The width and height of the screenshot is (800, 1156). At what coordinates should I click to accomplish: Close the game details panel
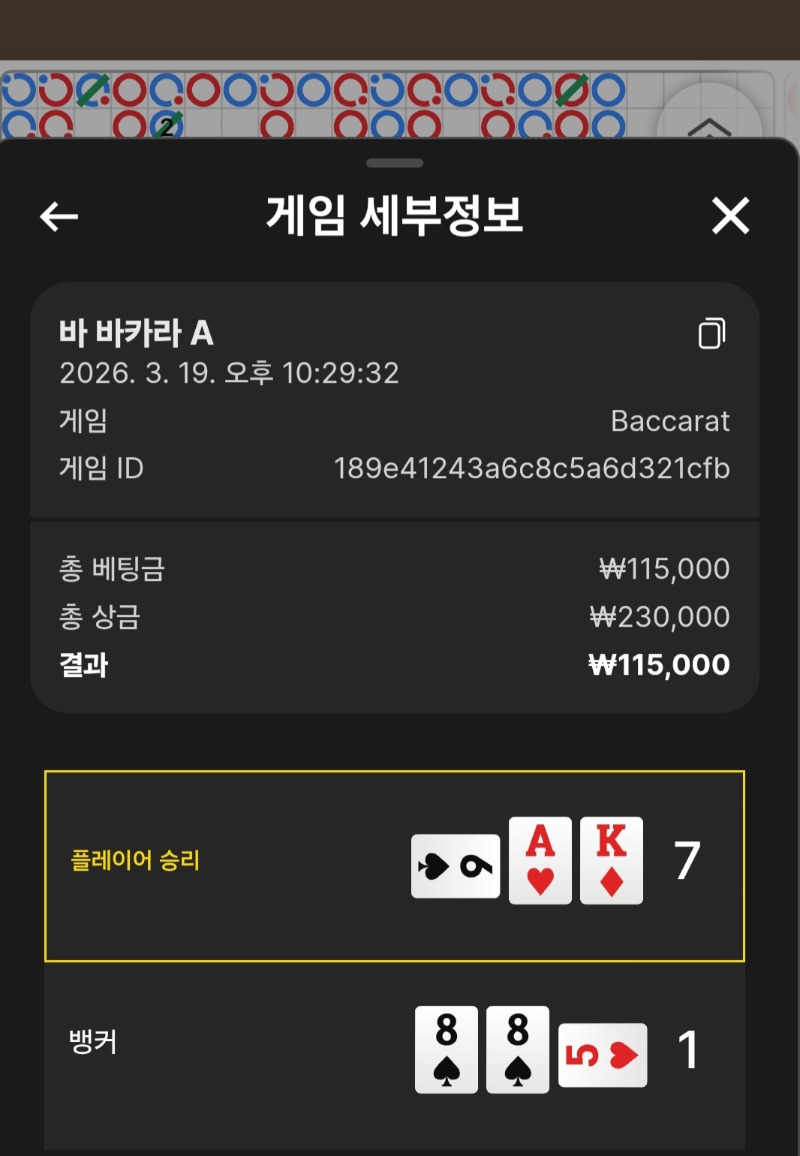[x=730, y=216]
